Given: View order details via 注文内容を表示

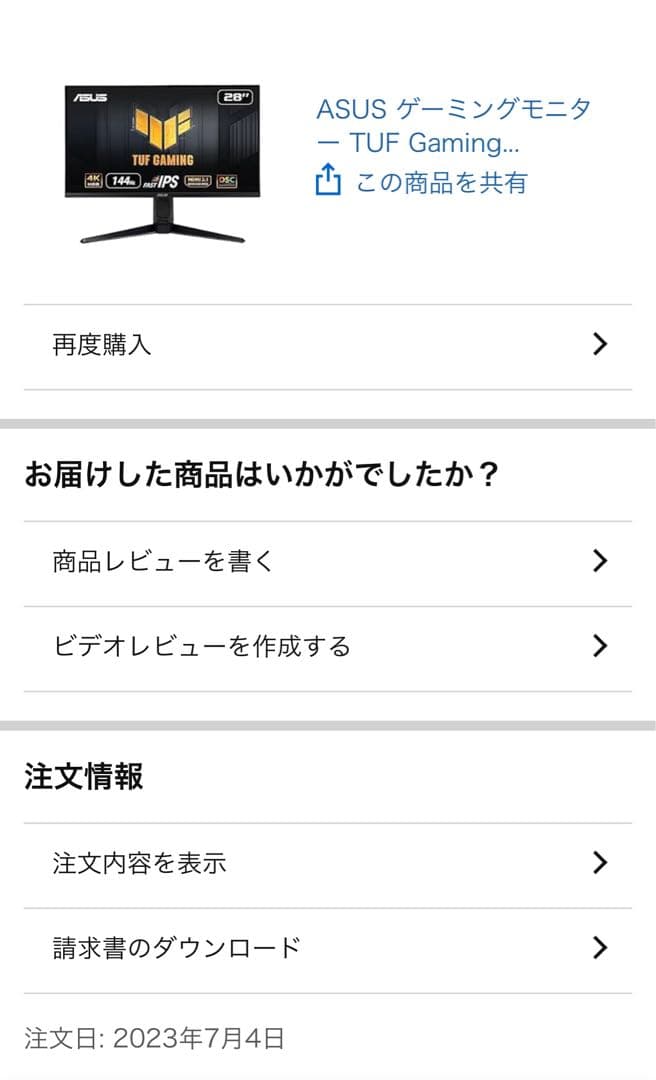Looking at the screenshot, I should coord(328,863).
